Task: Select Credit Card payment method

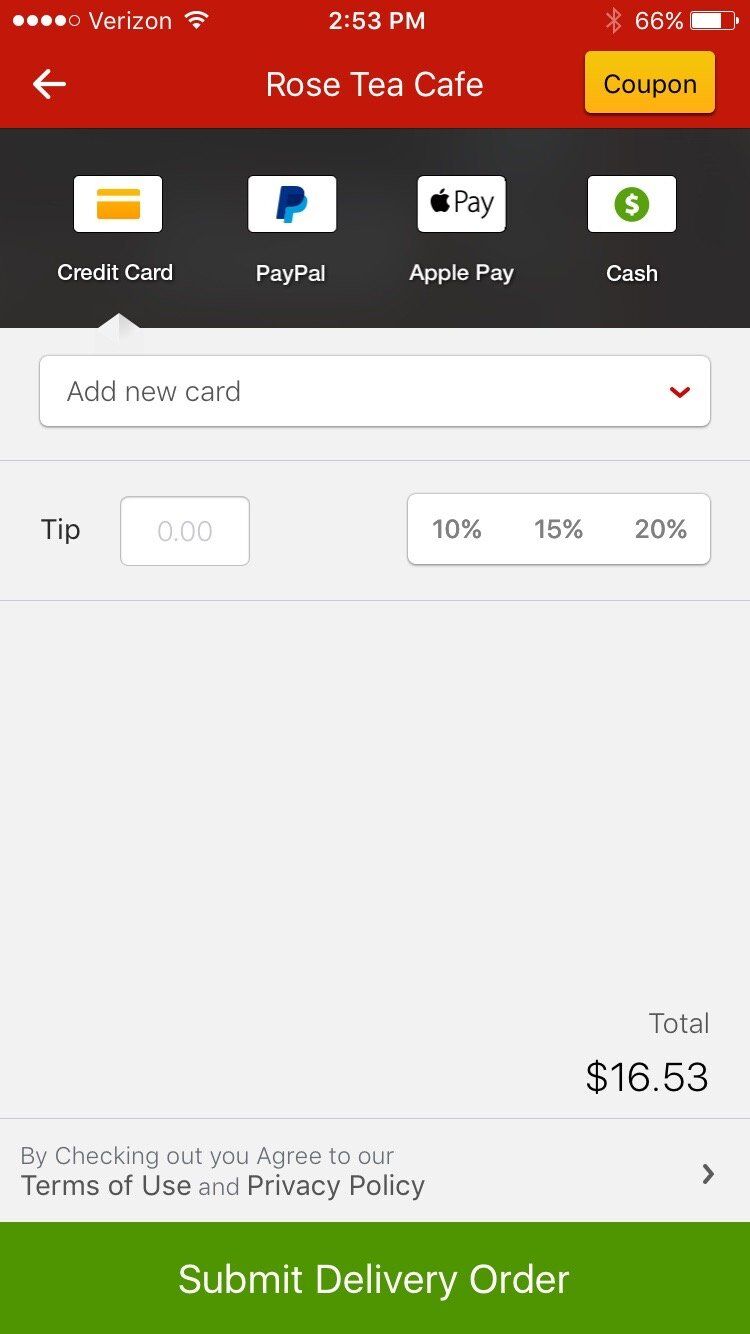Action: point(116,229)
